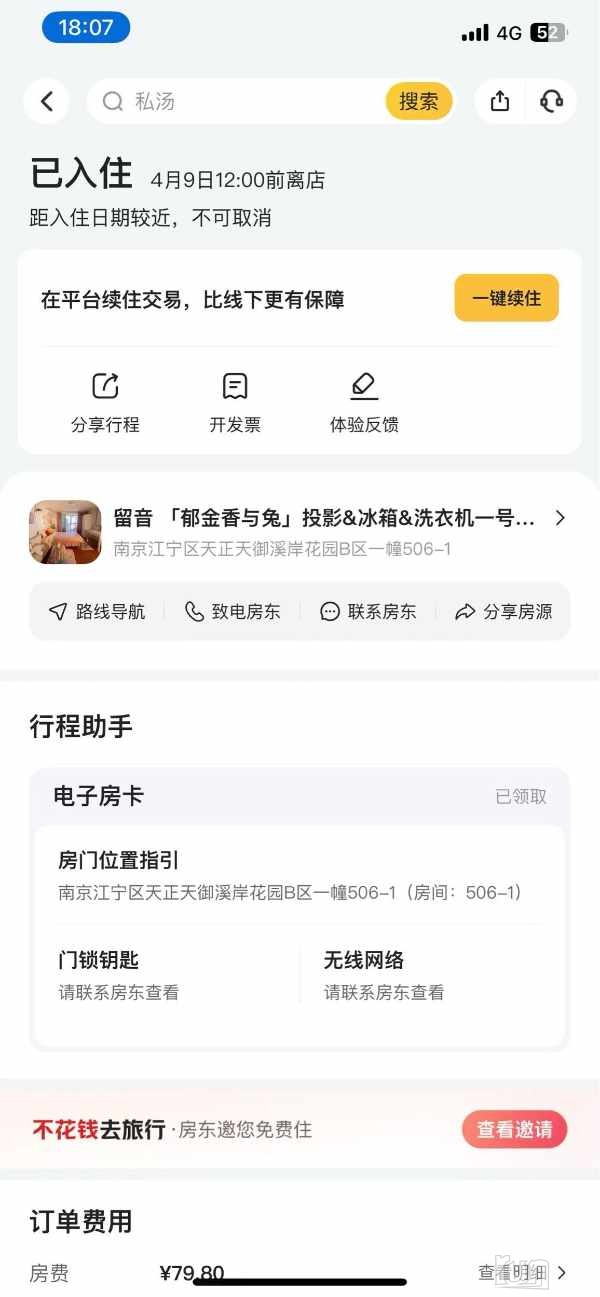Message the host via 联系房东
The height and width of the screenshot is (1297, 600).
pos(368,612)
